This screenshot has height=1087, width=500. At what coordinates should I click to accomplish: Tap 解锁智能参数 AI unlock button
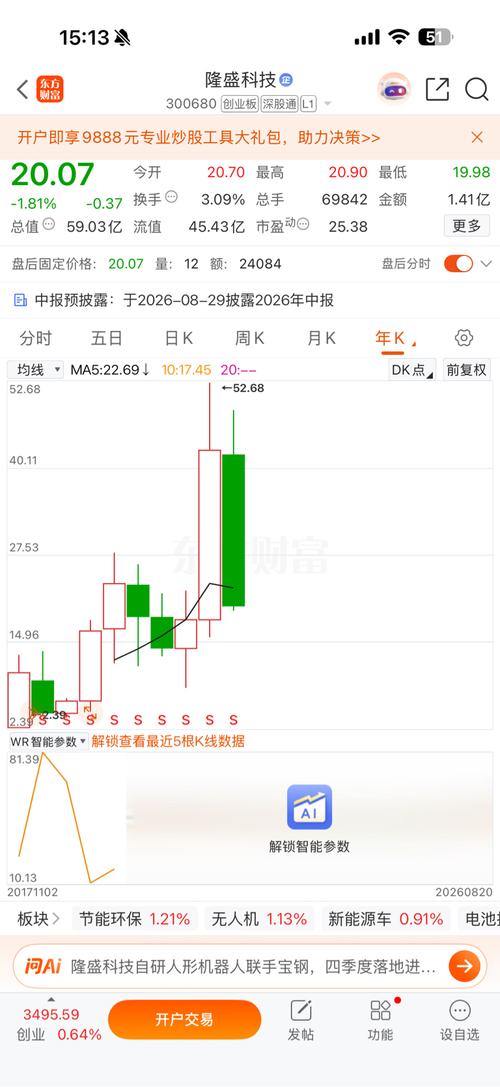309,819
